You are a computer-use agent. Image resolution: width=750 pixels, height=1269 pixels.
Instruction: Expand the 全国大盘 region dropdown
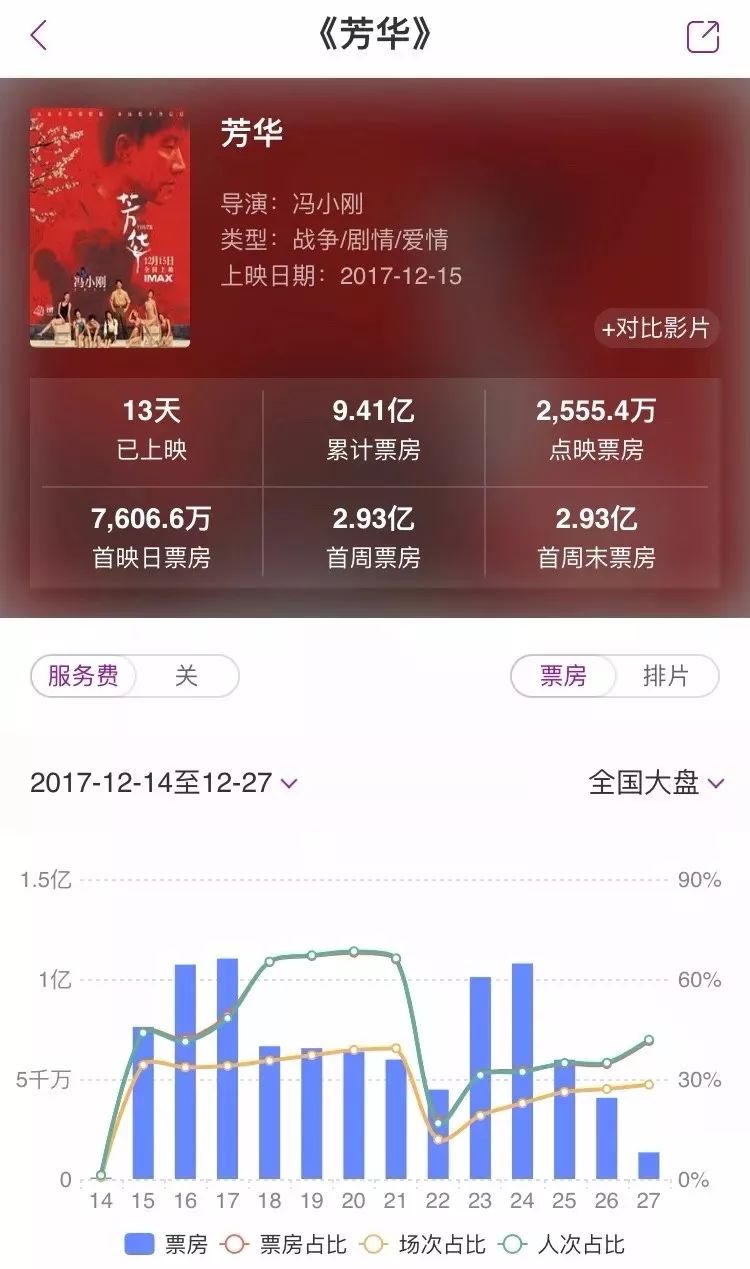pyautogui.click(x=656, y=782)
